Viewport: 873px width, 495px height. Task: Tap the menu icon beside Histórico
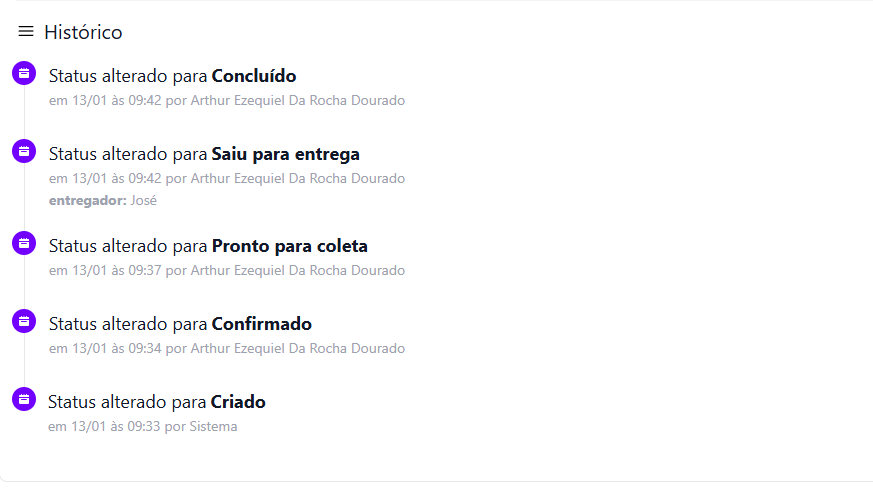point(26,32)
